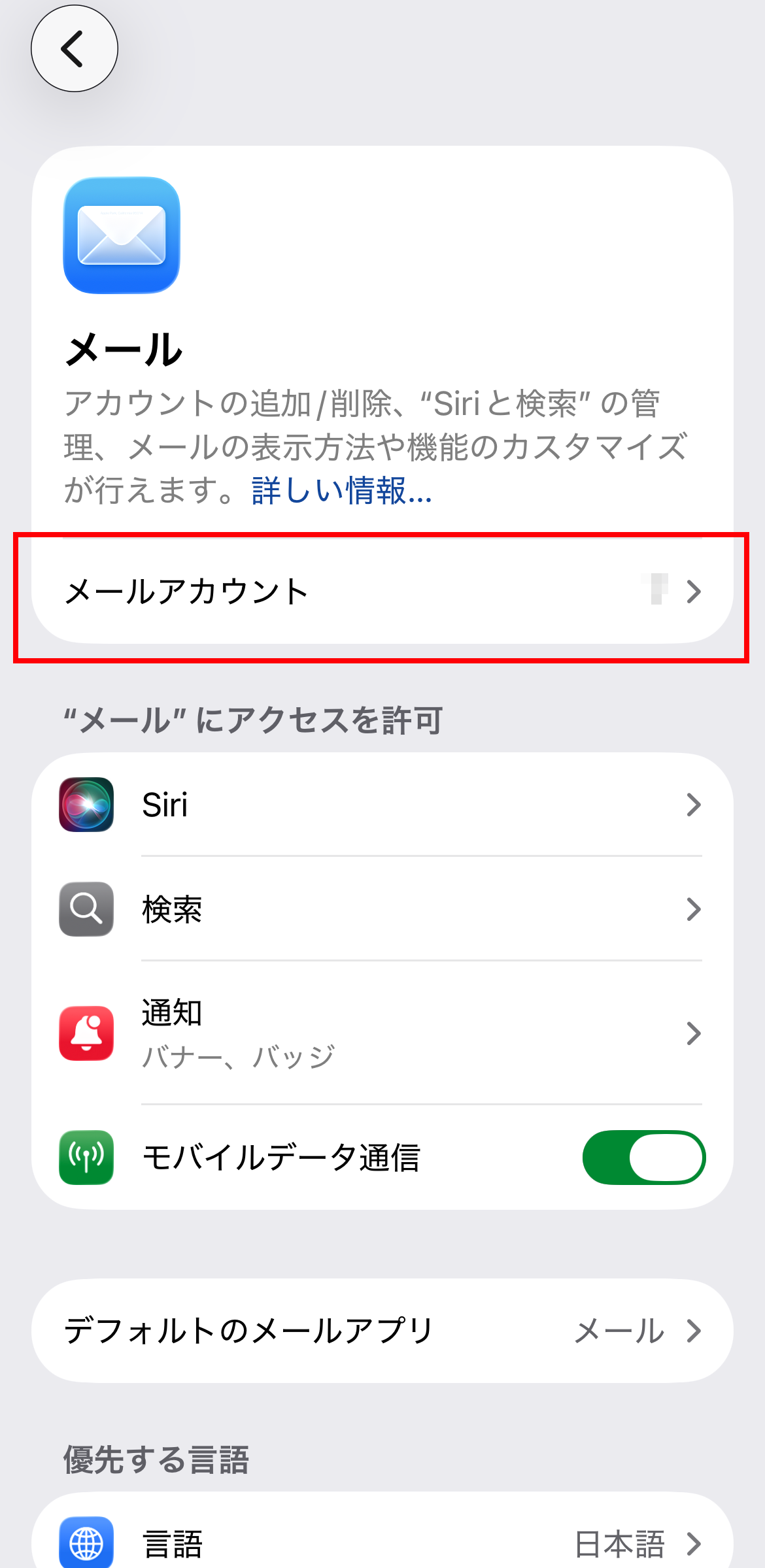This screenshot has width=765, height=1568.
Task: Go back to the previous settings page
Action: (75, 49)
